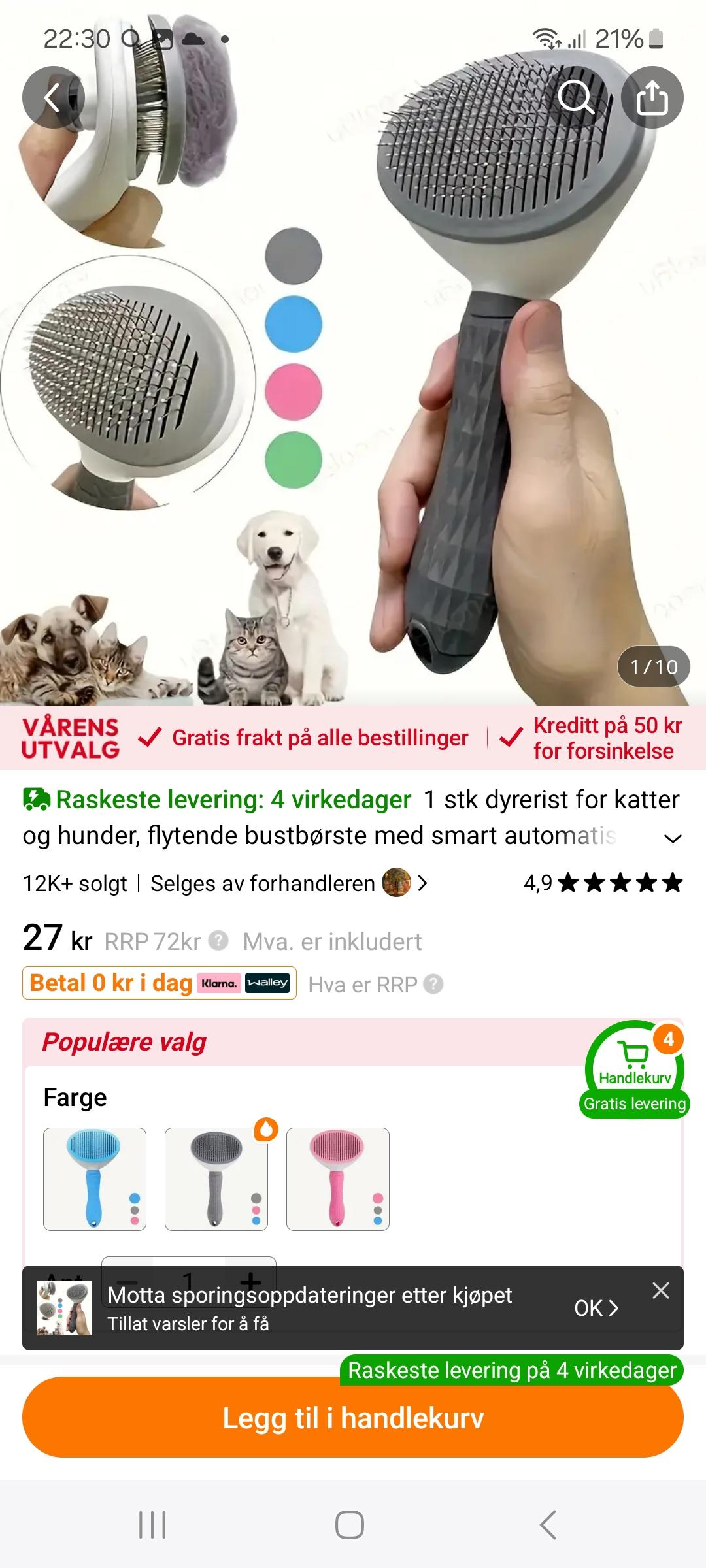Tap the info icon beside RRP 72kr

[218, 941]
